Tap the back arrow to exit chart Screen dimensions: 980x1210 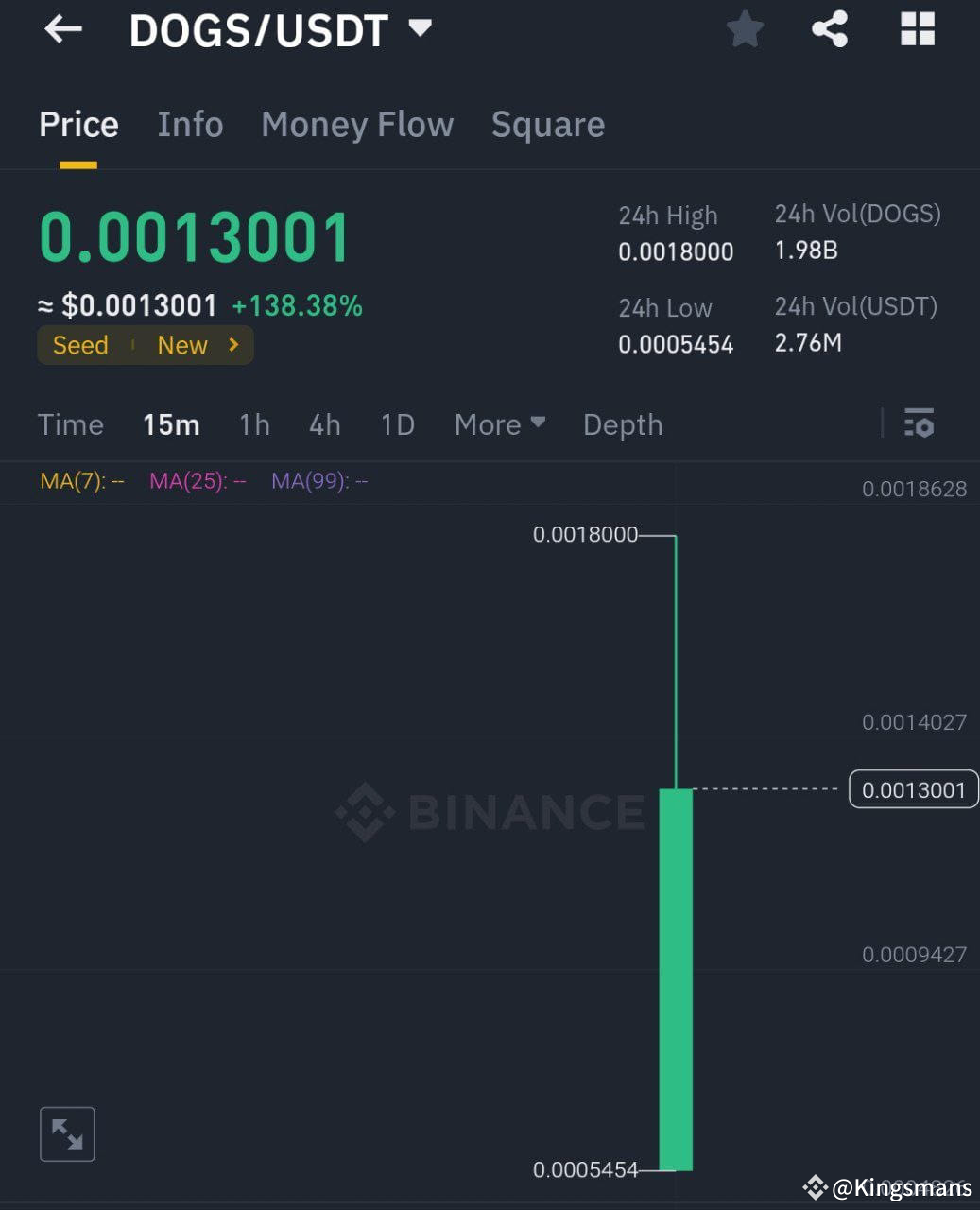tap(62, 29)
